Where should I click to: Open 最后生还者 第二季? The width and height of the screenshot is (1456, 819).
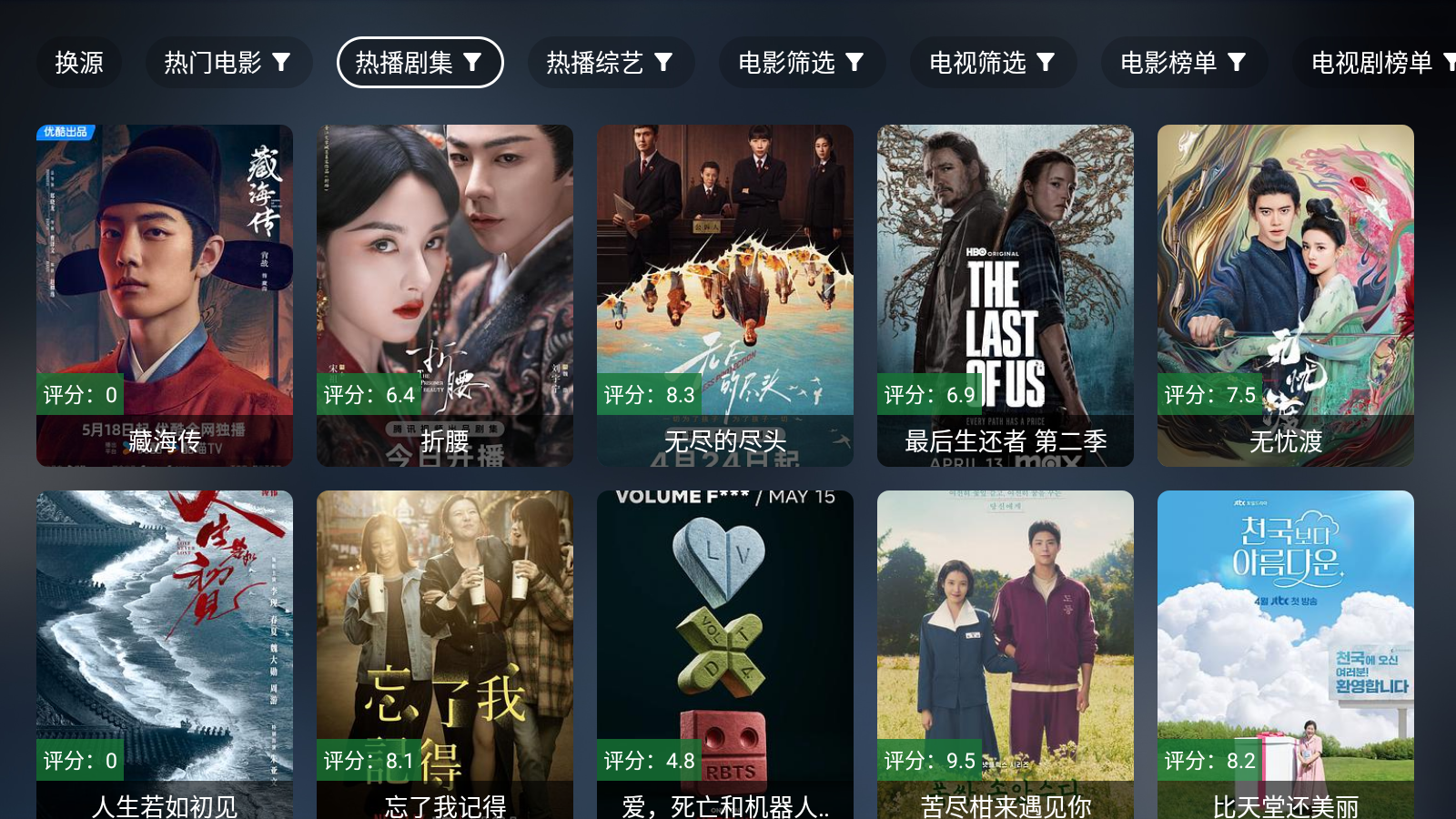(1006, 295)
